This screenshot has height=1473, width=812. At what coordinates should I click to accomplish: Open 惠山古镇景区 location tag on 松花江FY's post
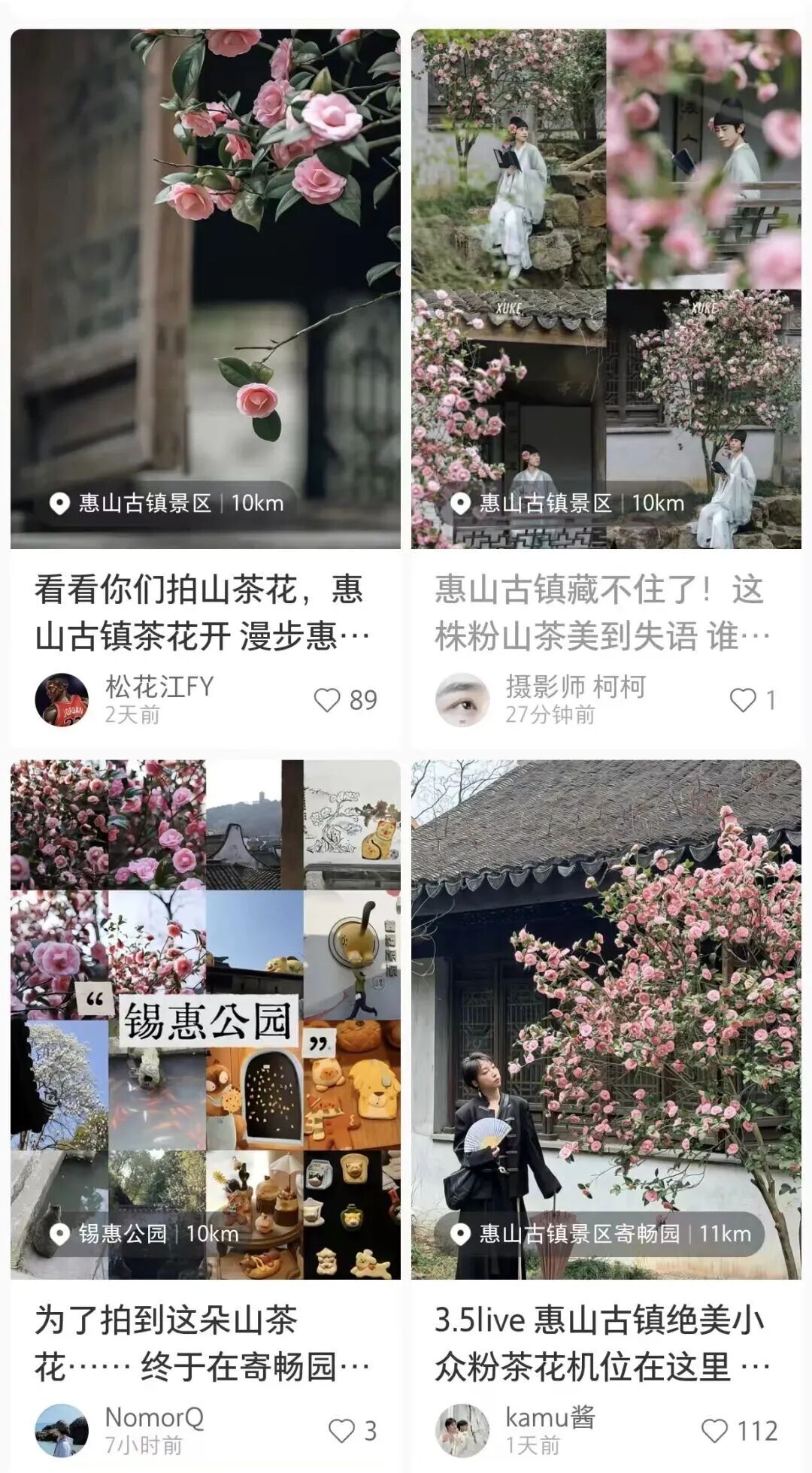point(166,503)
